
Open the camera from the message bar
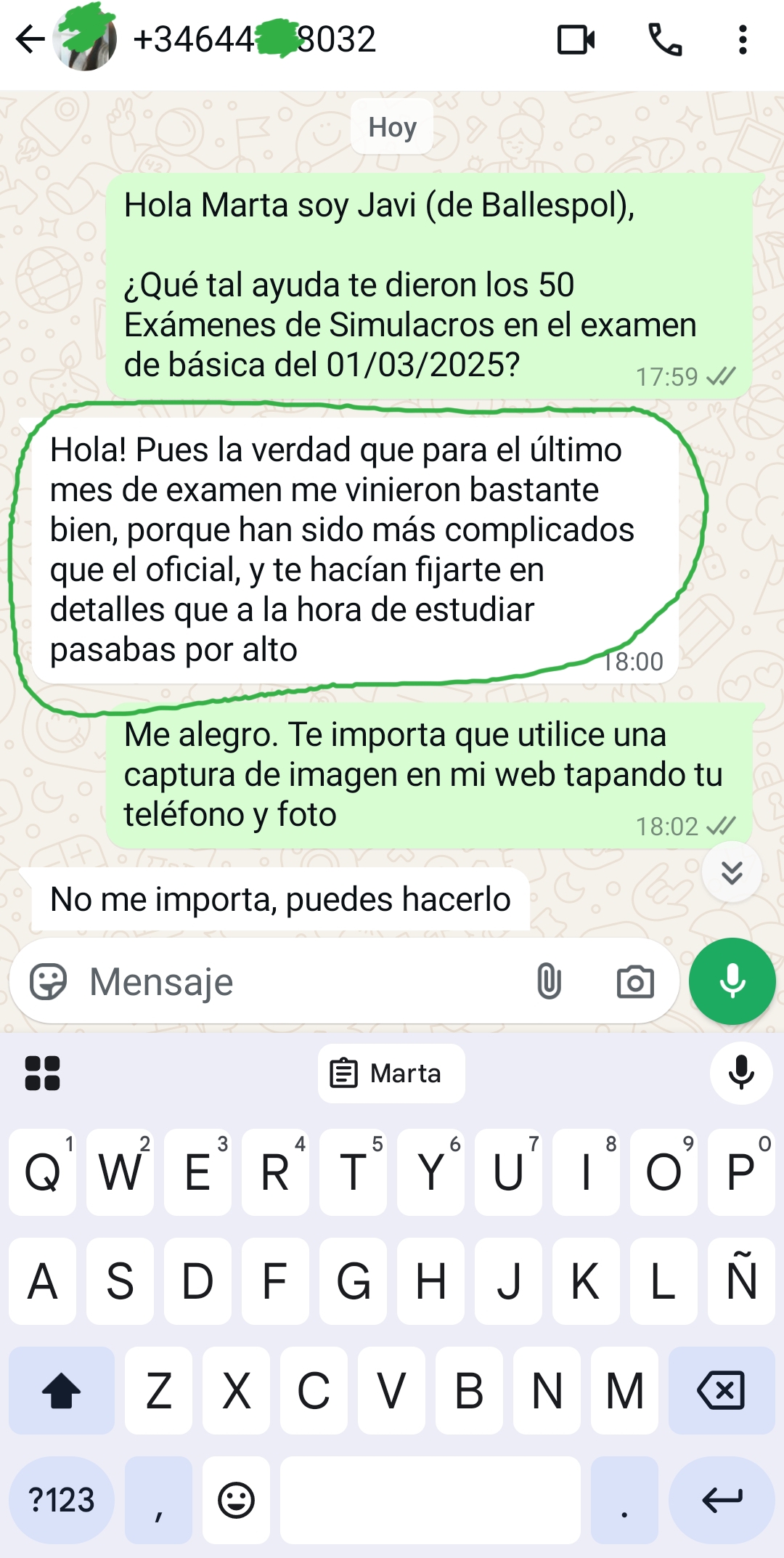(635, 982)
